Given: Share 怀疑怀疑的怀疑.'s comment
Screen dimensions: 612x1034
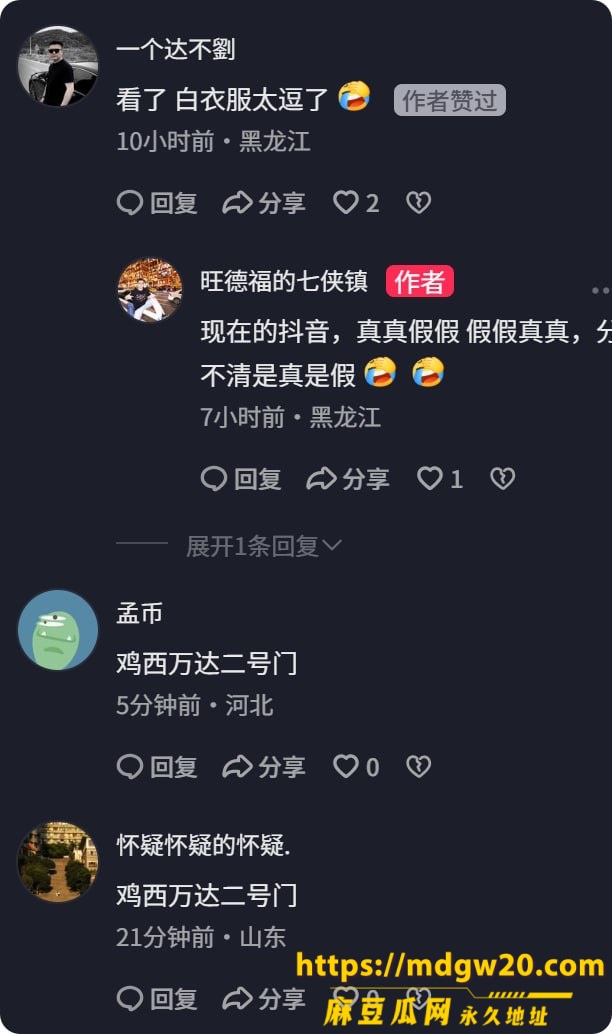Looking at the screenshot, I should tap(264, 998).
